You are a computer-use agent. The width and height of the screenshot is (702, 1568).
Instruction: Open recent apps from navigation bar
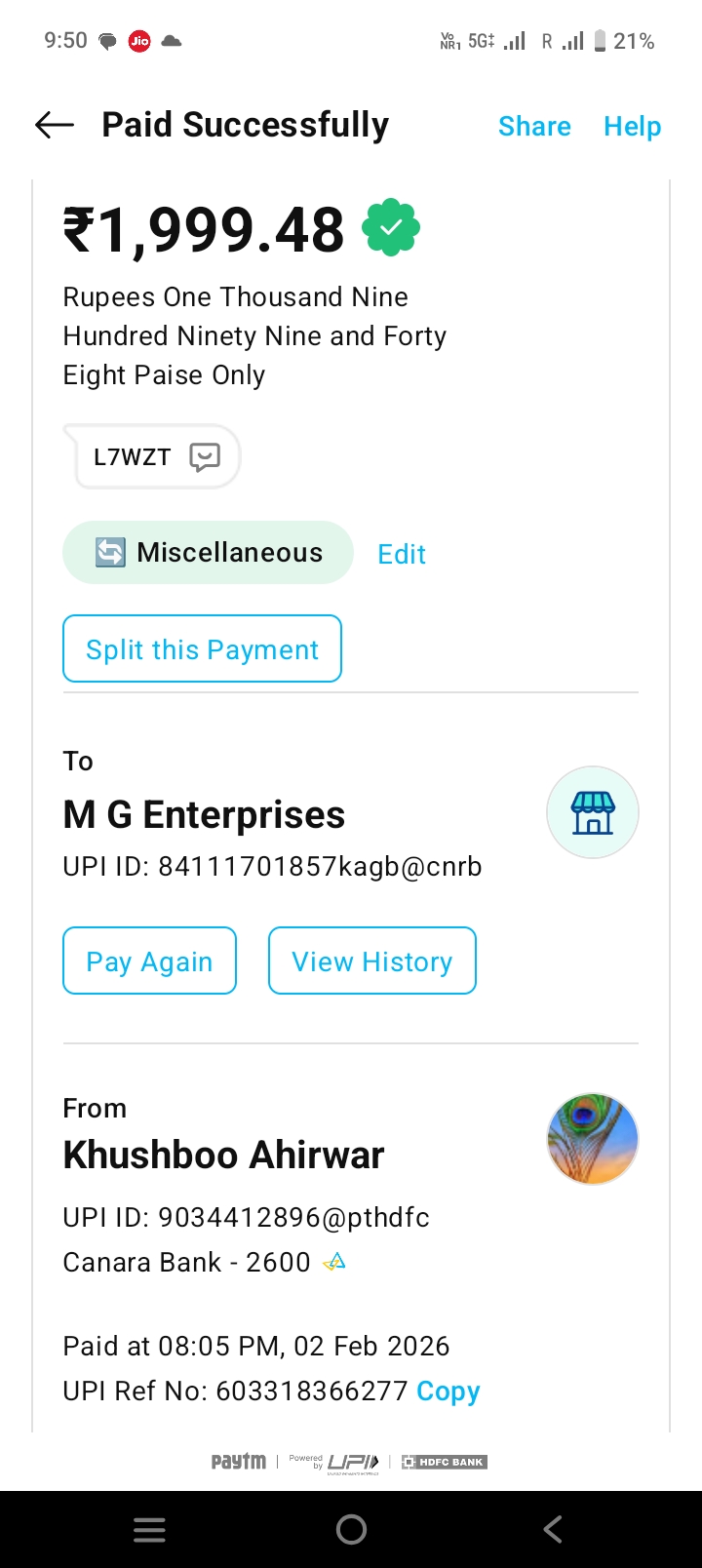click(149, 1529)
